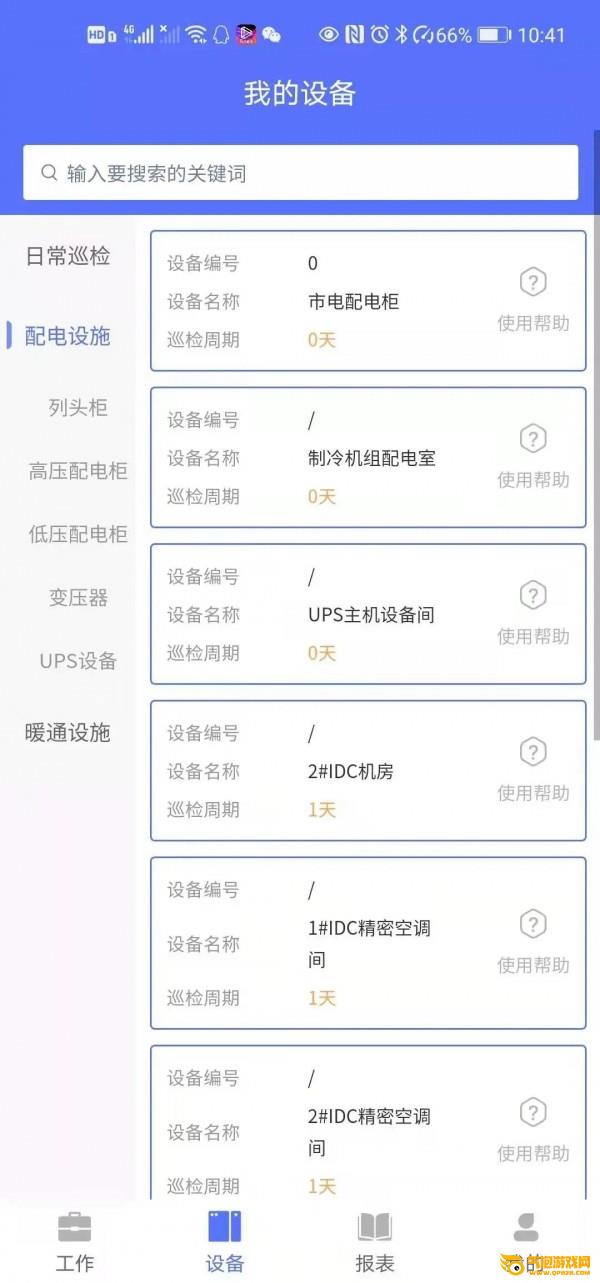Select 暖通设施 category
600x1283 pixels.
pyautogui.click(x=68, y=732)
